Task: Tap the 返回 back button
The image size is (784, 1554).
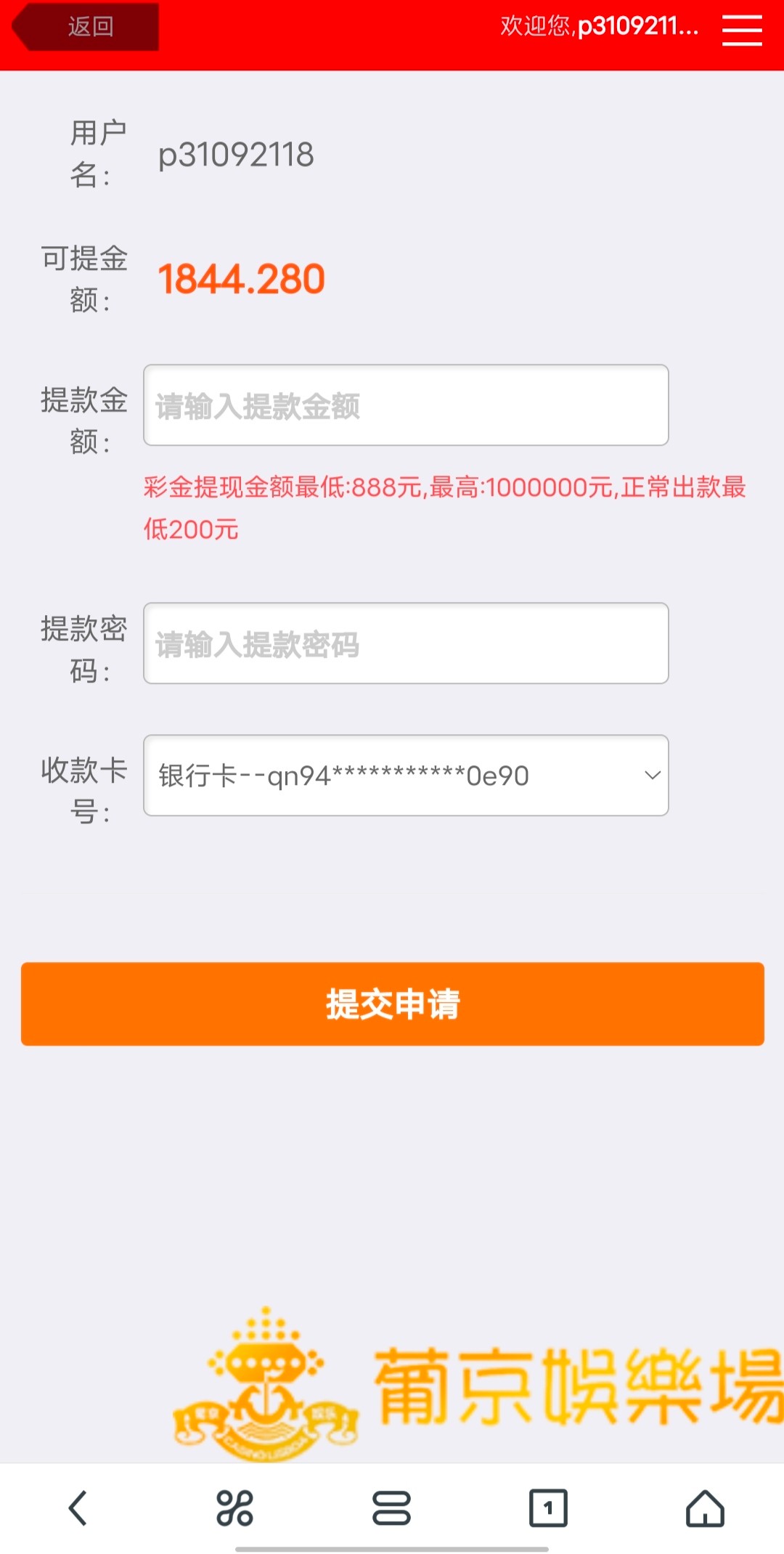Action: [87, 27]
